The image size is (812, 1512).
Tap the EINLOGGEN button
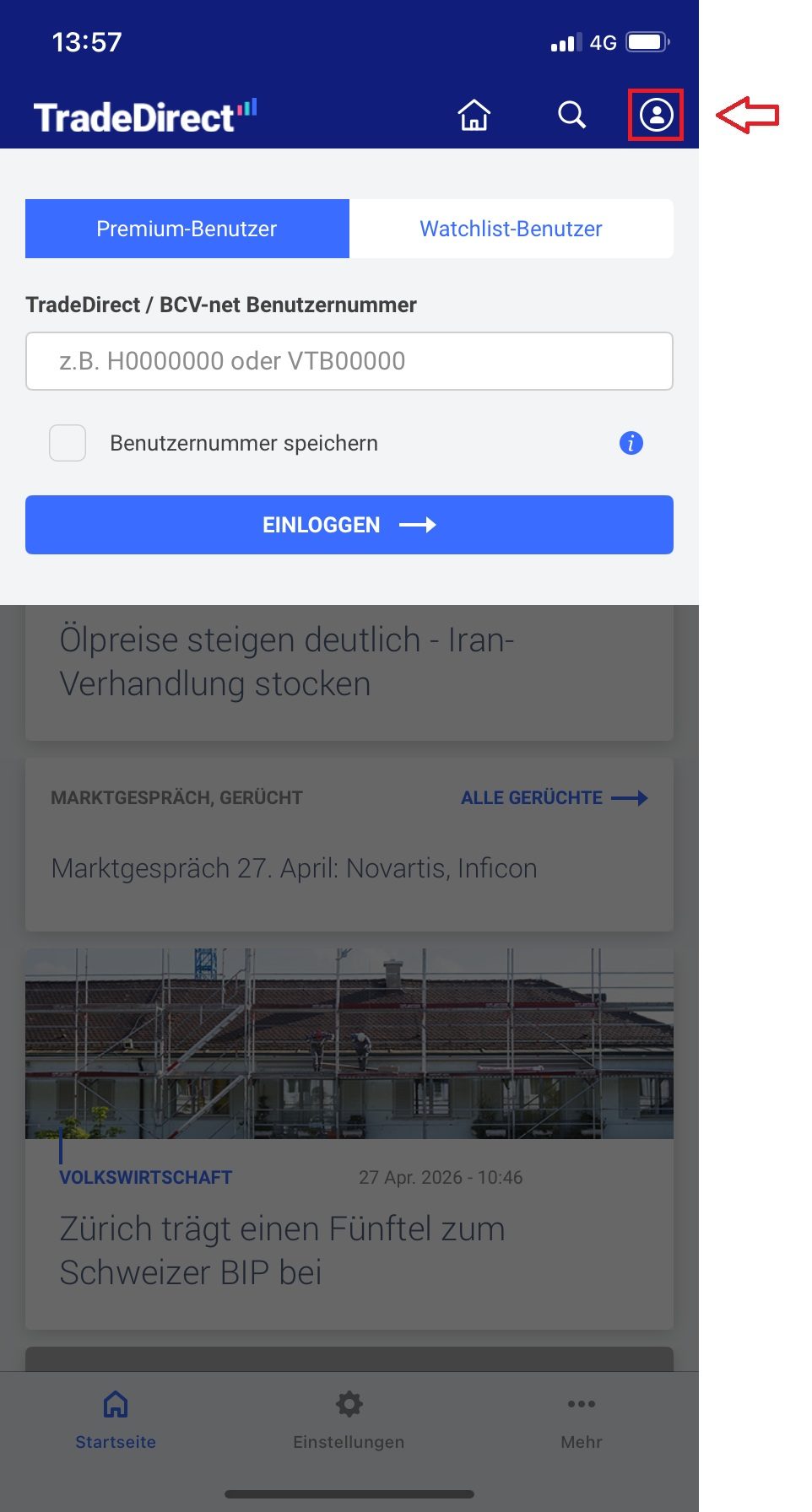(349, 525)
